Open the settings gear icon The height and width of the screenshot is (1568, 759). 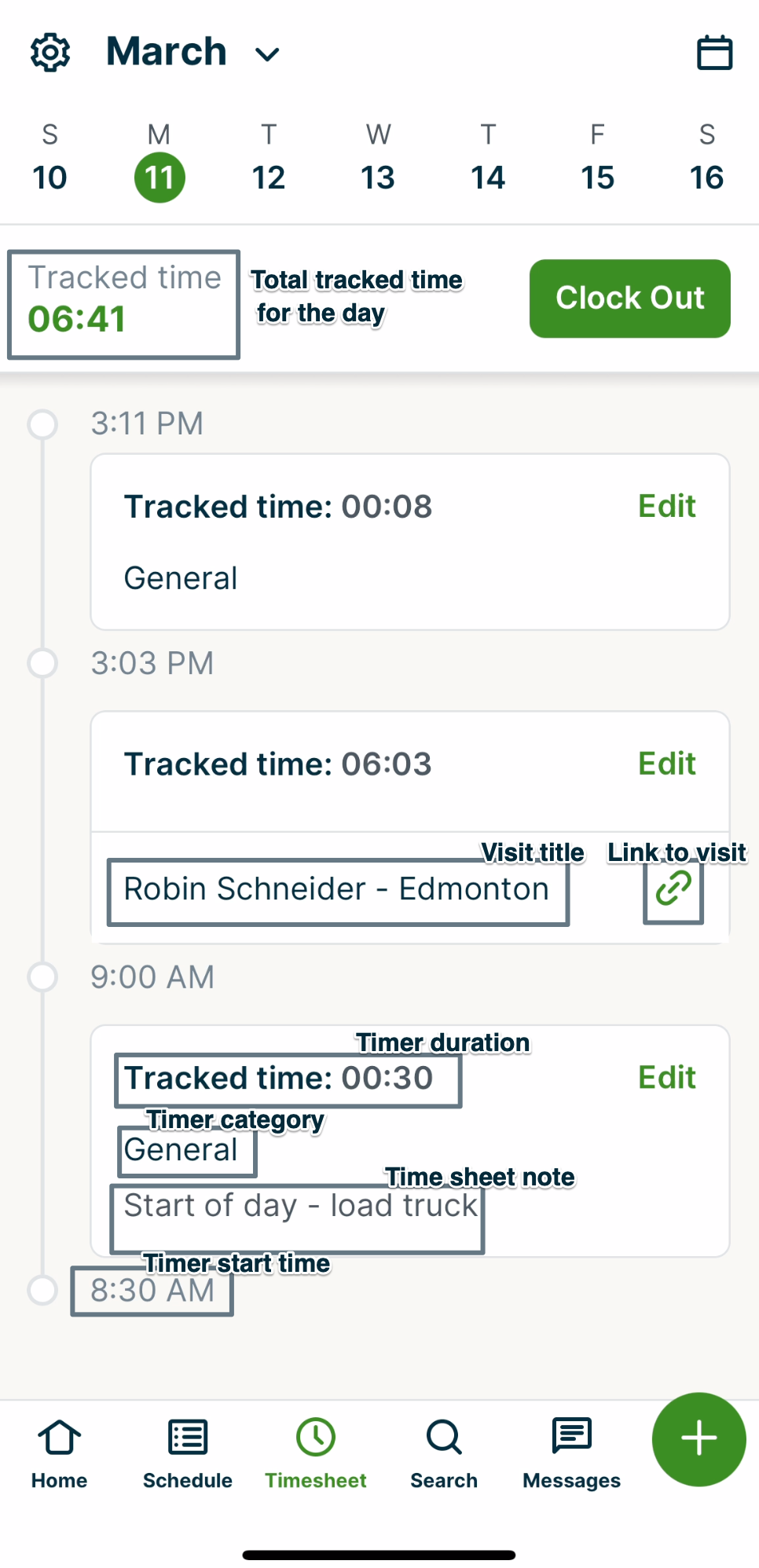click(x=49, y=51)
